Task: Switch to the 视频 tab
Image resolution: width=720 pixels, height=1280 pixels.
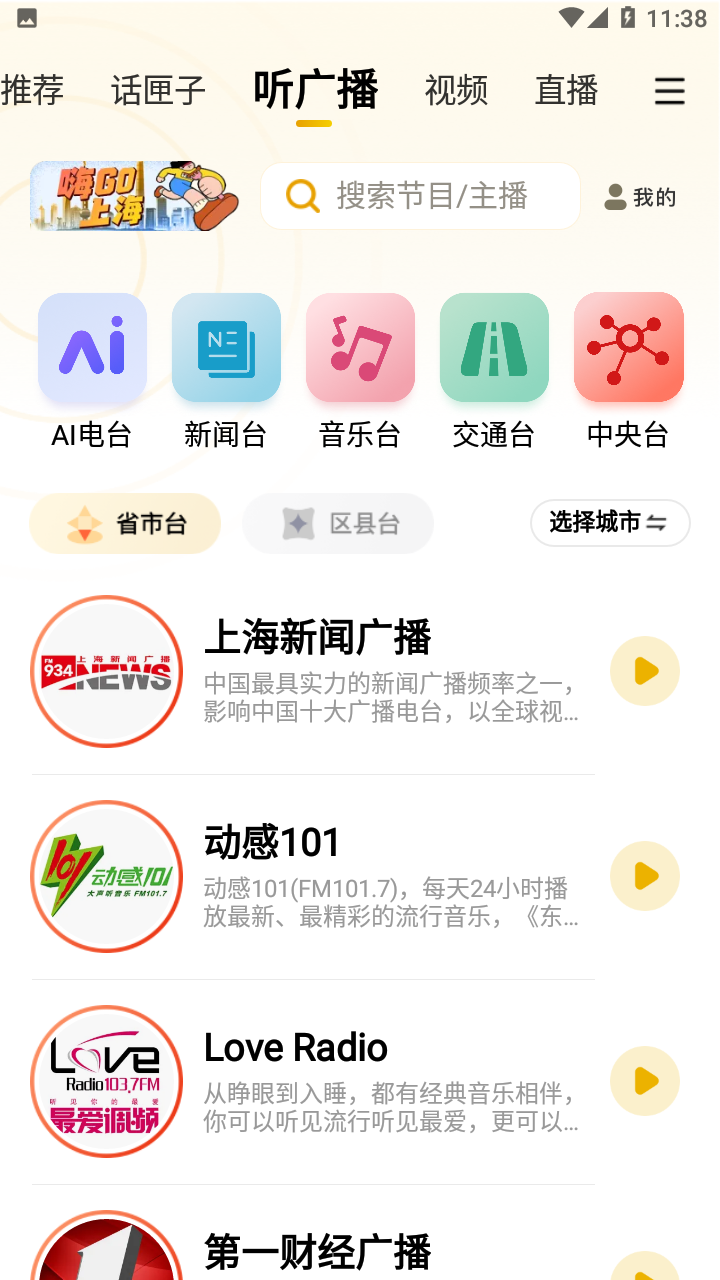Action: [x=456, y=91]
